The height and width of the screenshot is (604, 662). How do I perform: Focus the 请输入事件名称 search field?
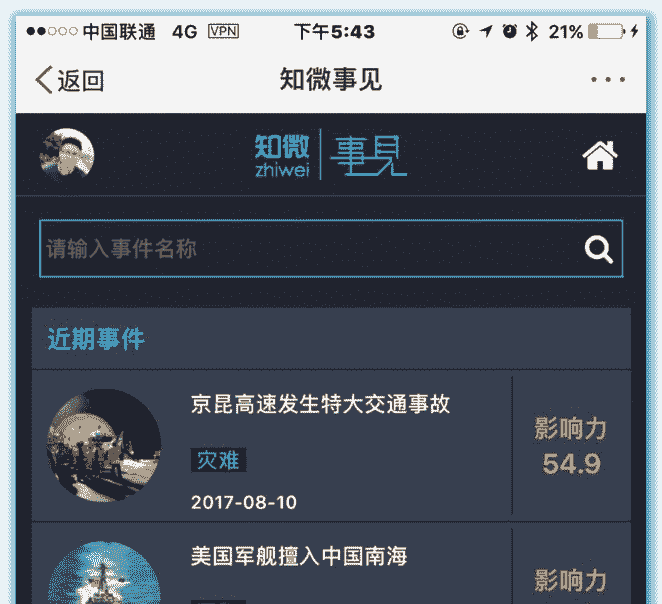point(300,248)
